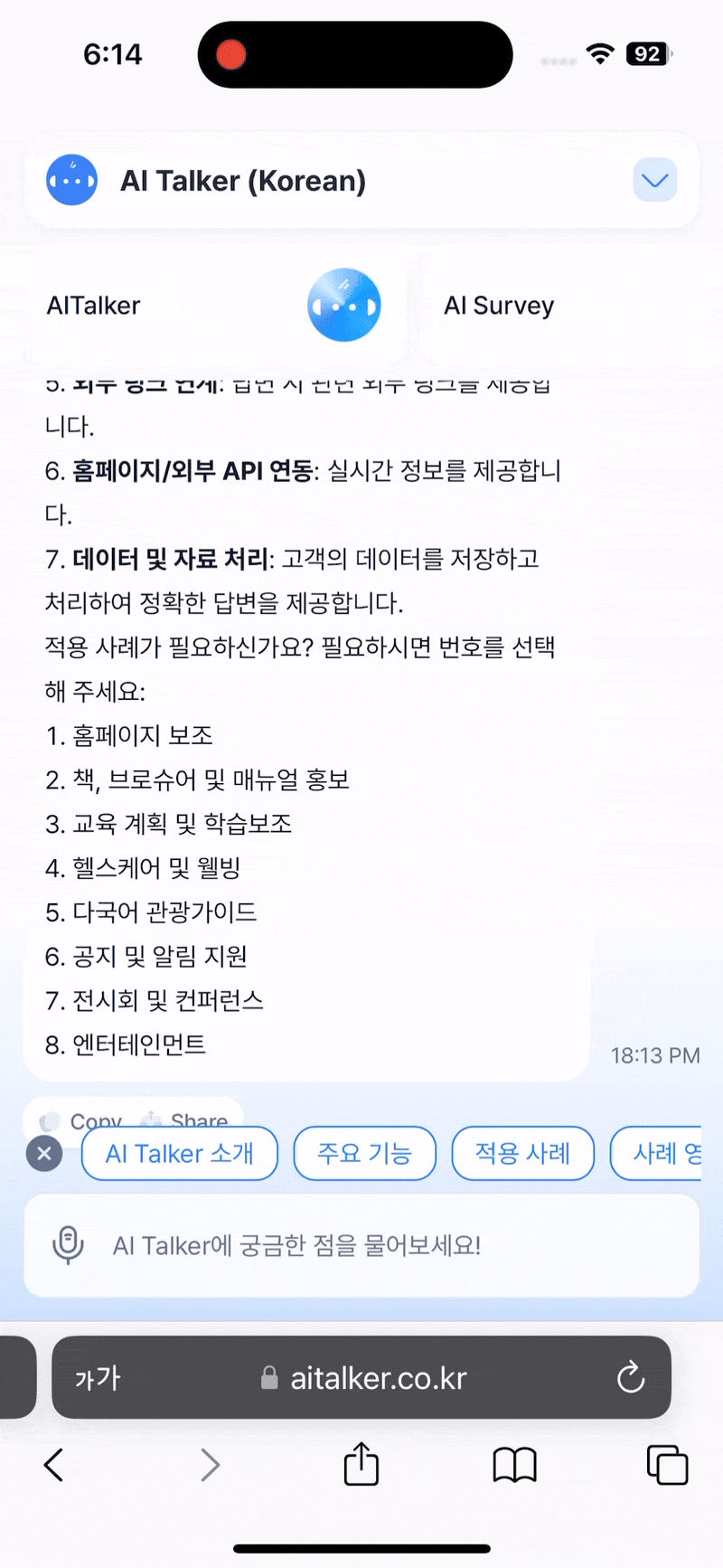Viewport: 723px width, 1568px height.
Task: Dismiss the suggestion chips row
Action: pos(44,1154)
